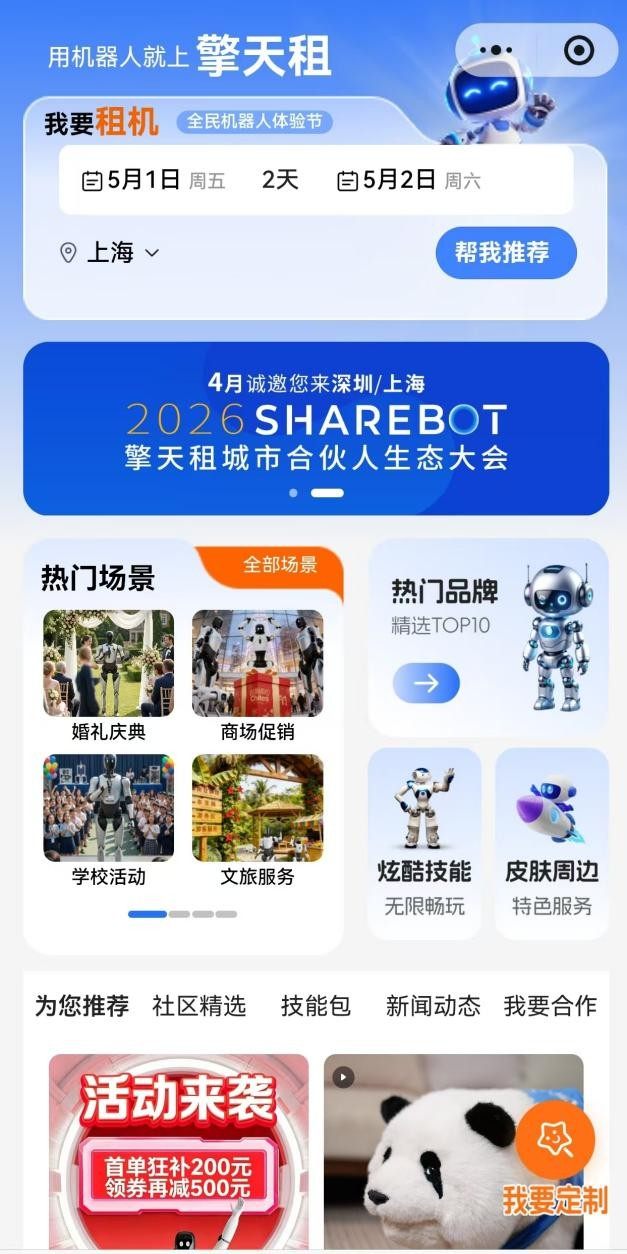This screenshot has height=1254, width=627.
Task: Open the 炫酷技能 card
Action: point(424,843)
